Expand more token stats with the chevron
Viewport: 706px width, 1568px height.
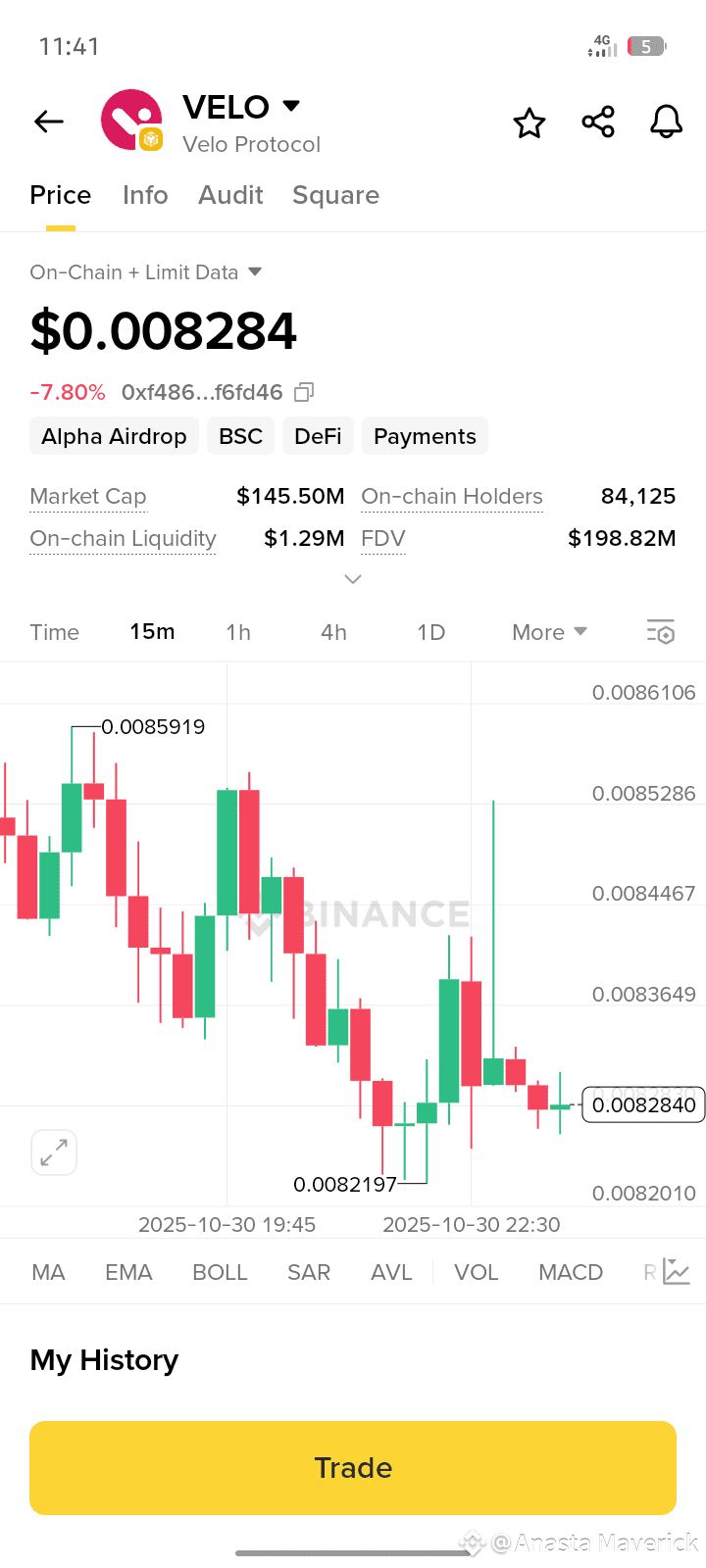click(352, 579)
